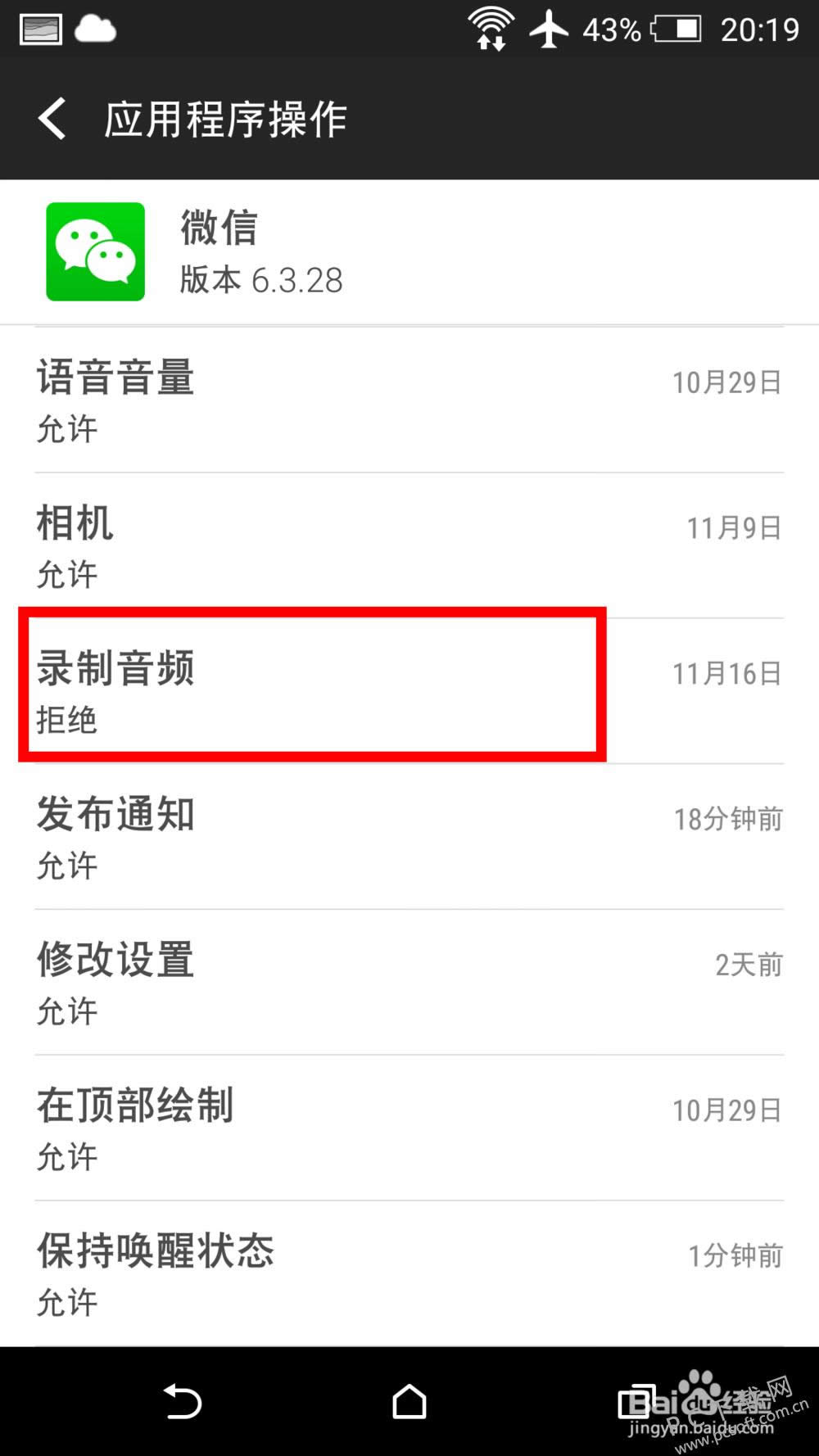Tap the WeChat app icon

pos(95,251)
